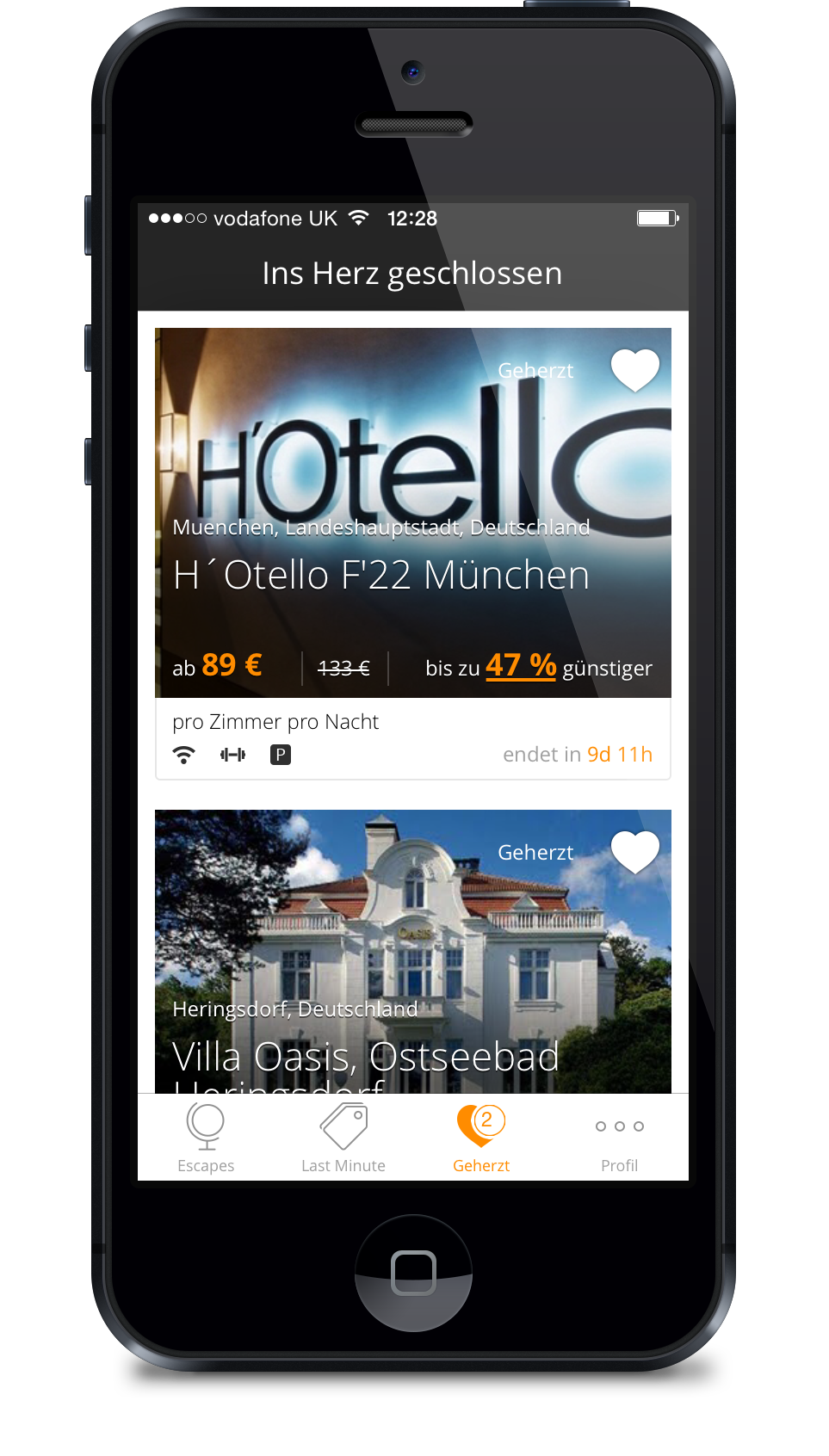The height and width of the screenshot is (1456, 829).
Task: Select the Geherzt tab
Action: (x=481, y=1138)
